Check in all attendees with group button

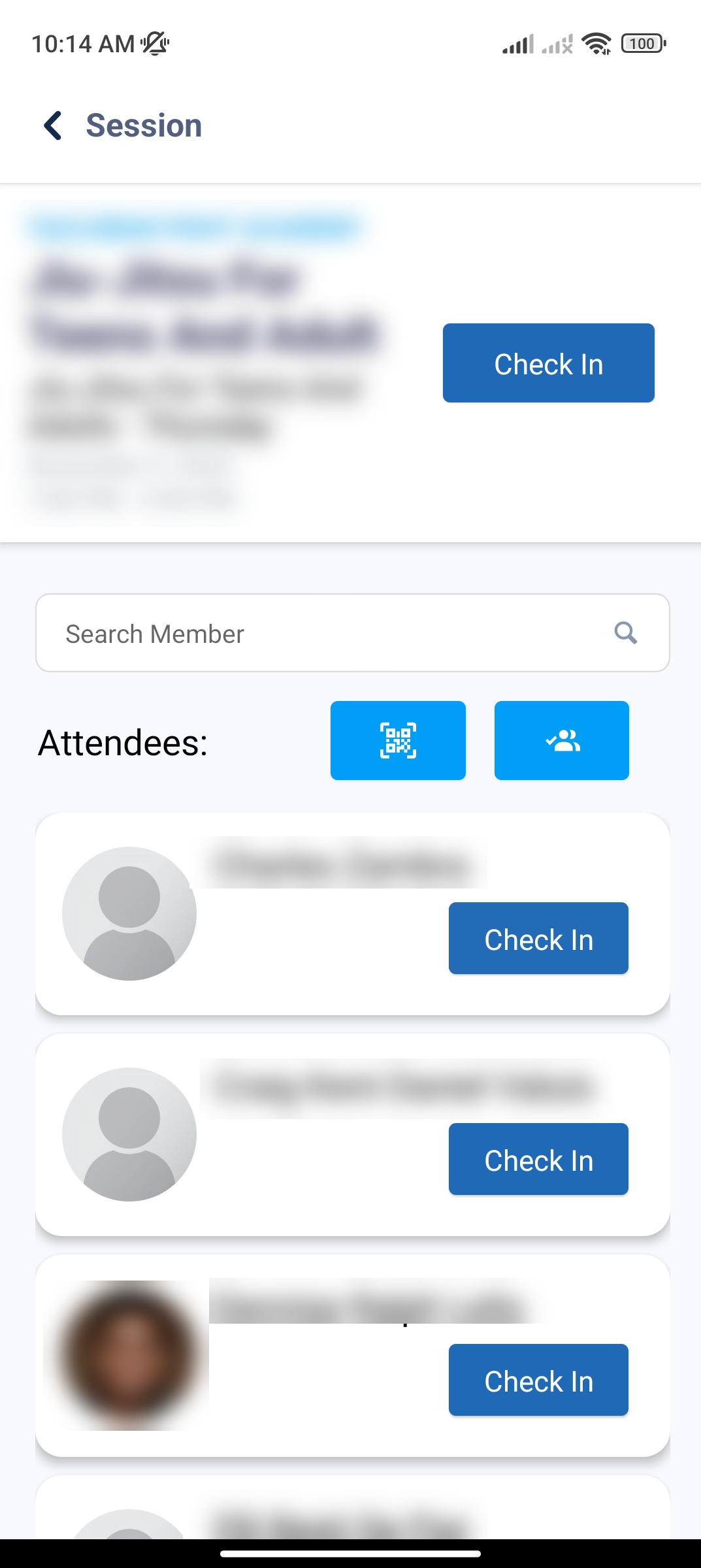click(x=561, y=741)
